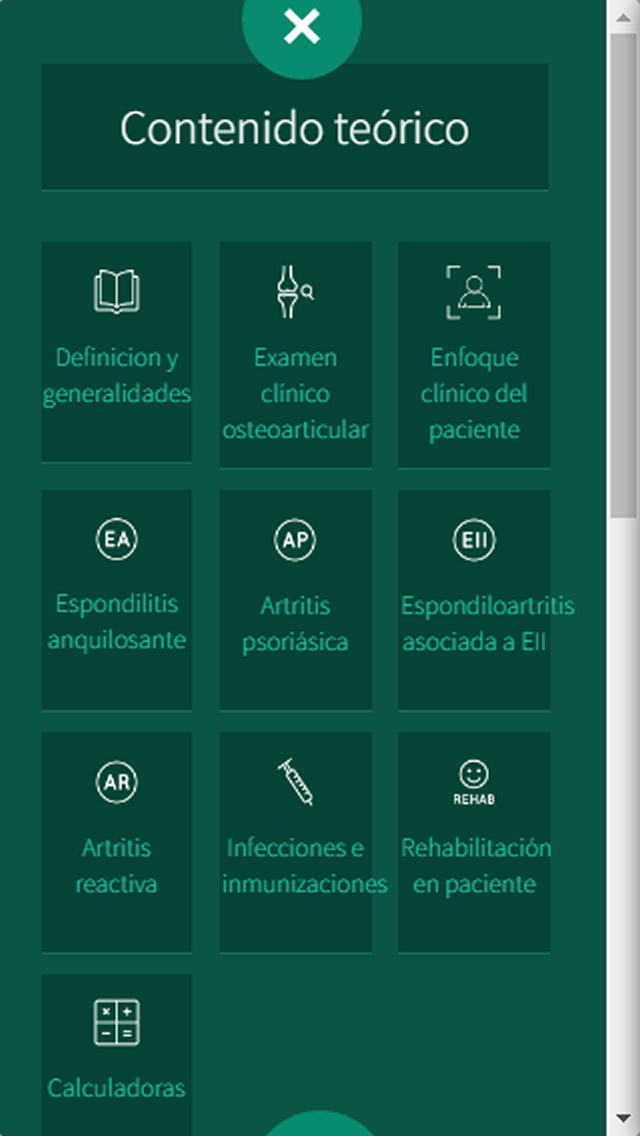
Task: Open Espondiloartritis asociada a EII
Action: point(474,600)
